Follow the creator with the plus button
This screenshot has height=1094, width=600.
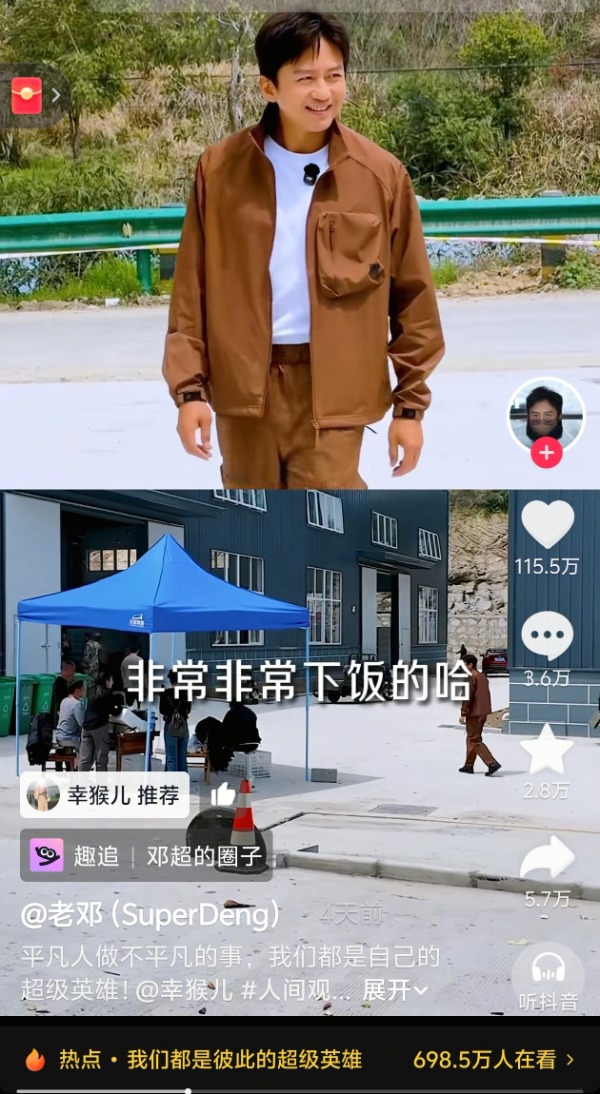546,454
